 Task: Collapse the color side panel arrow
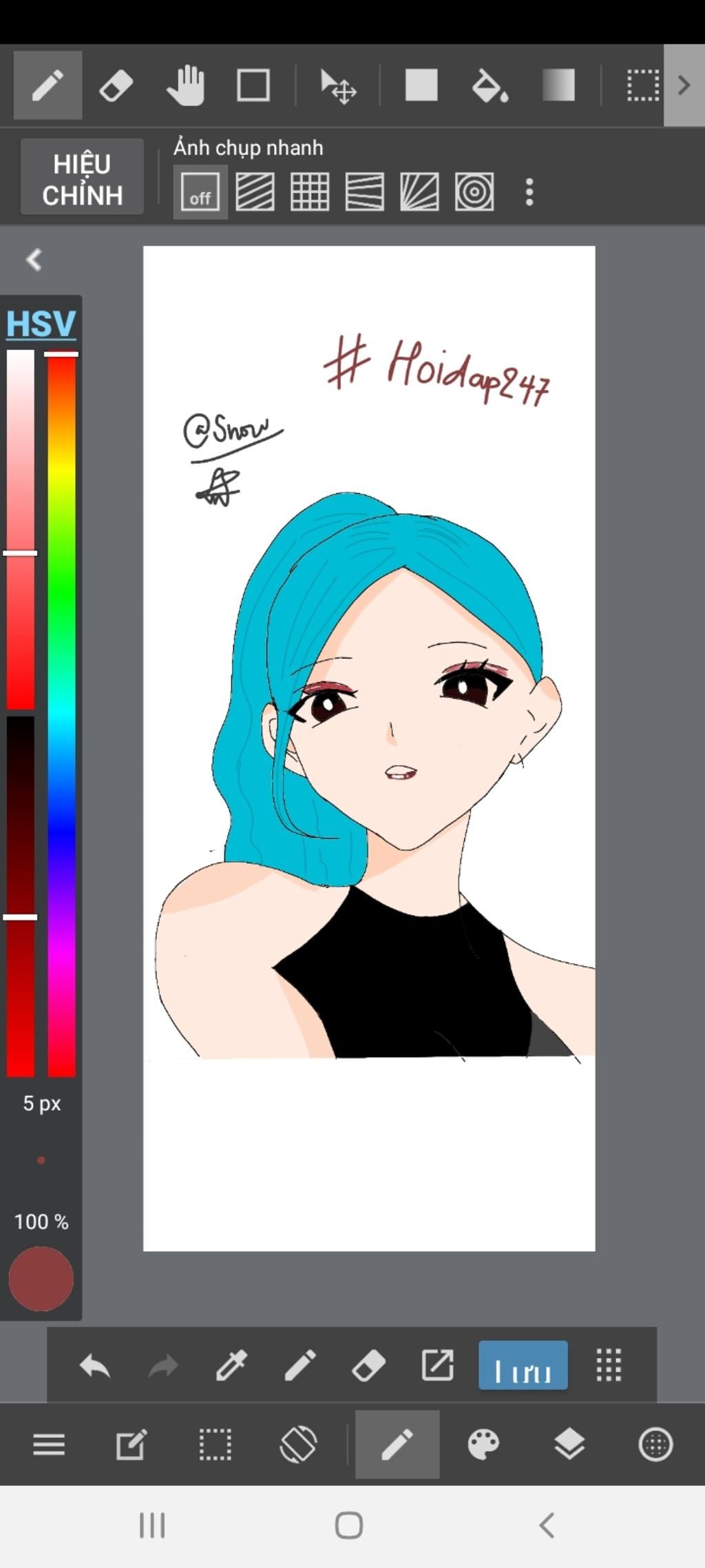(x=34, y=260)
